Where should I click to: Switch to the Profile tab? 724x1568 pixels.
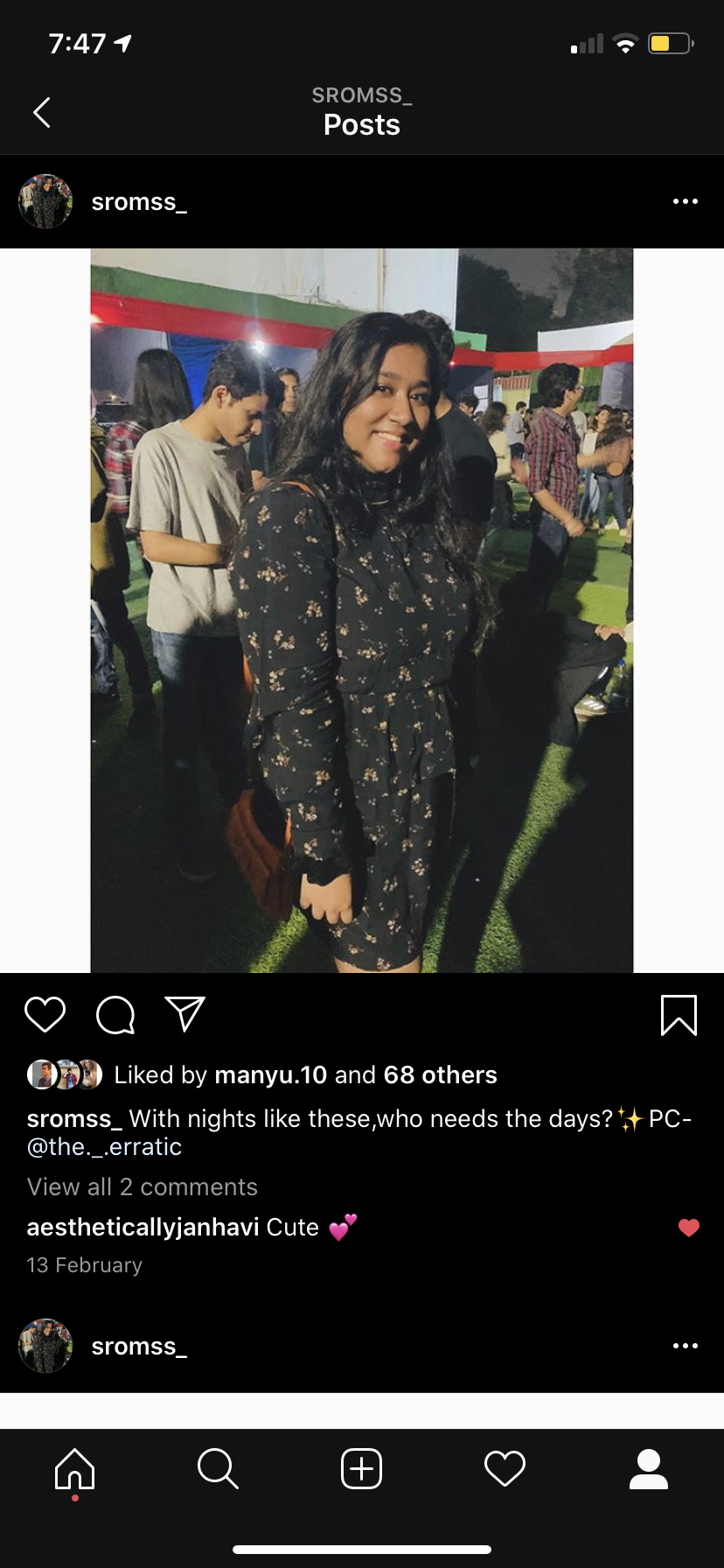coord(649,1468)
